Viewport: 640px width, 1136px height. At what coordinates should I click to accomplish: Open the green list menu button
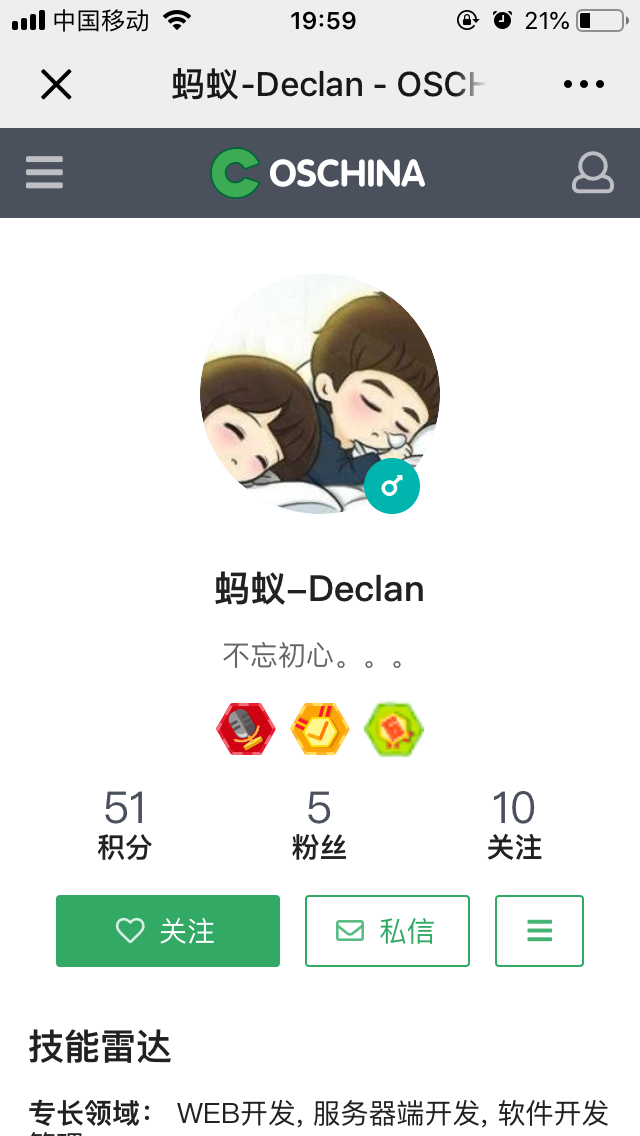pyautogui.click(x=539, y=931)
